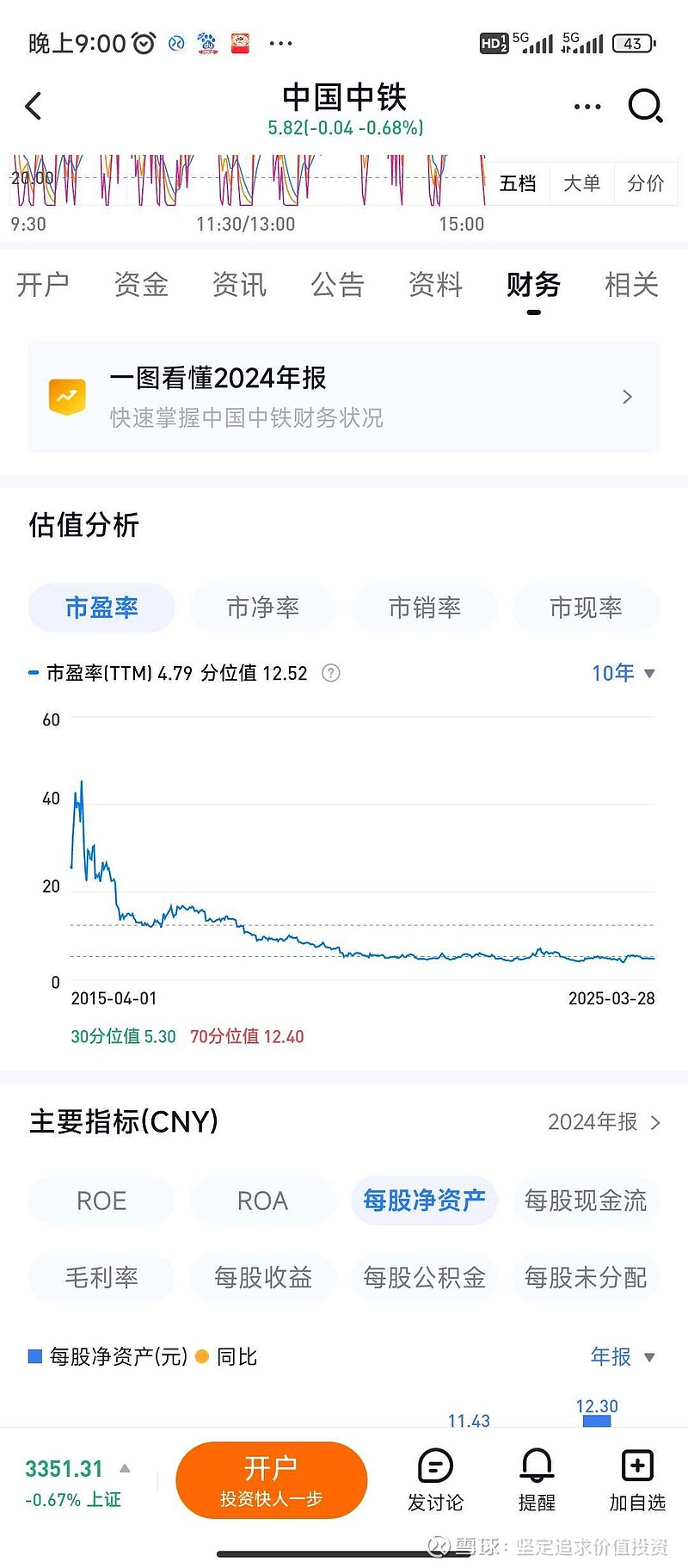Viewport: 688px width, 1568px height.
Task: Switch to the 公告 tab
Action: 337,286
